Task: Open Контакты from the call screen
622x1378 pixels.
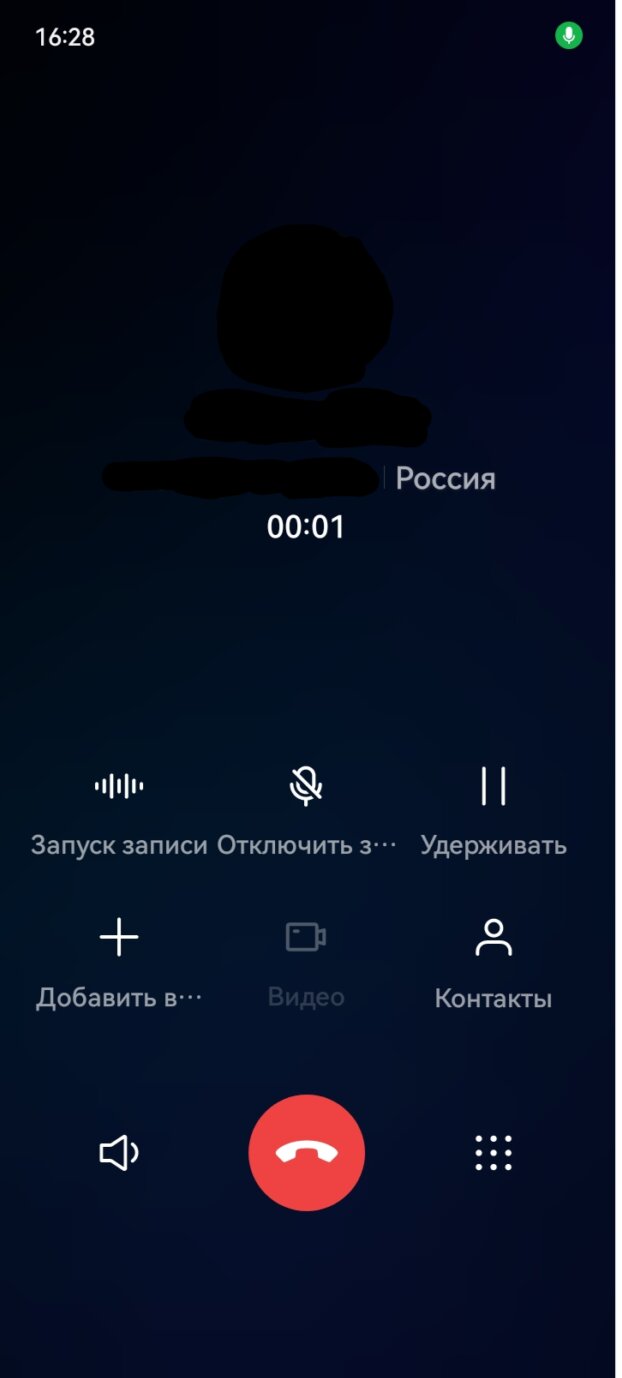Action: (x=493, y=938)
